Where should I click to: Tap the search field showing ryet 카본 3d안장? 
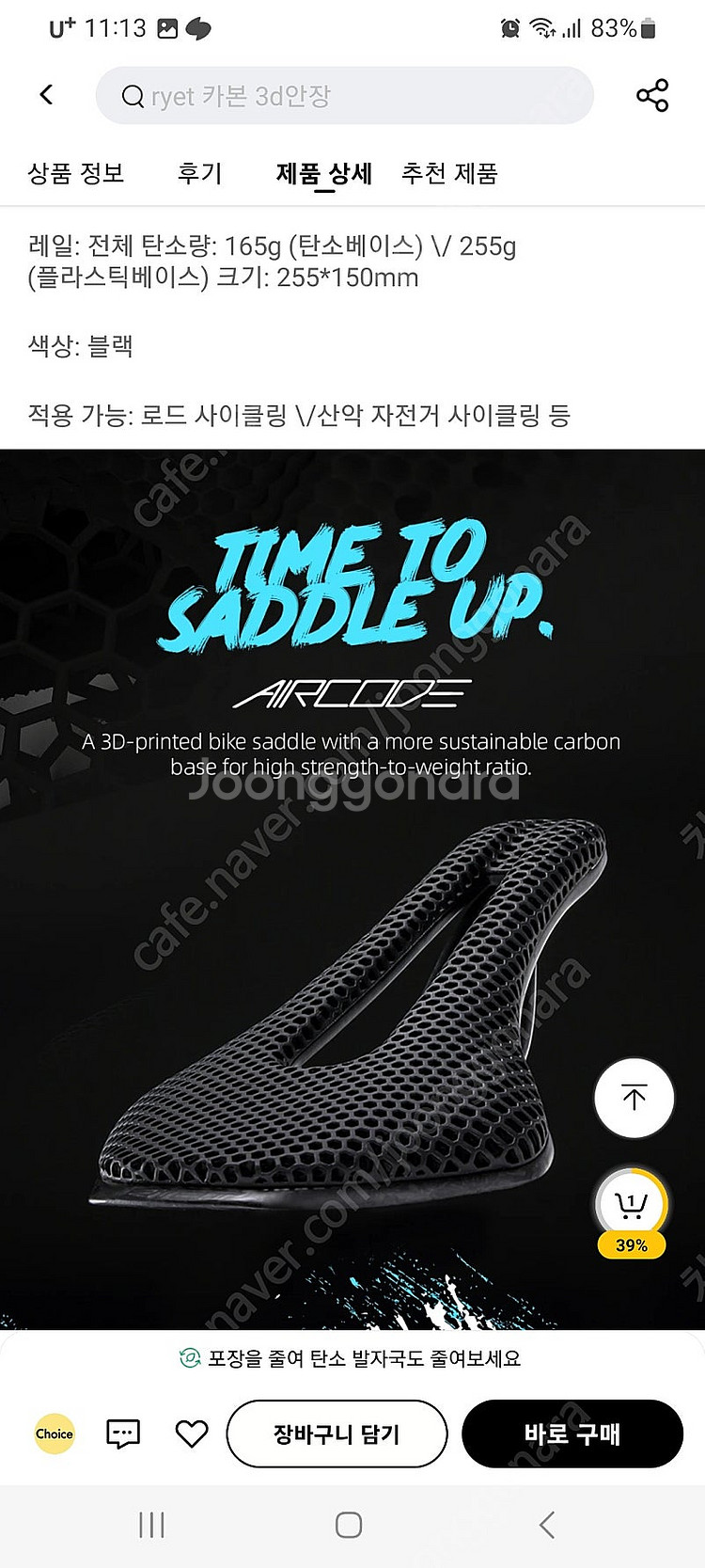[x=344, y=95]
